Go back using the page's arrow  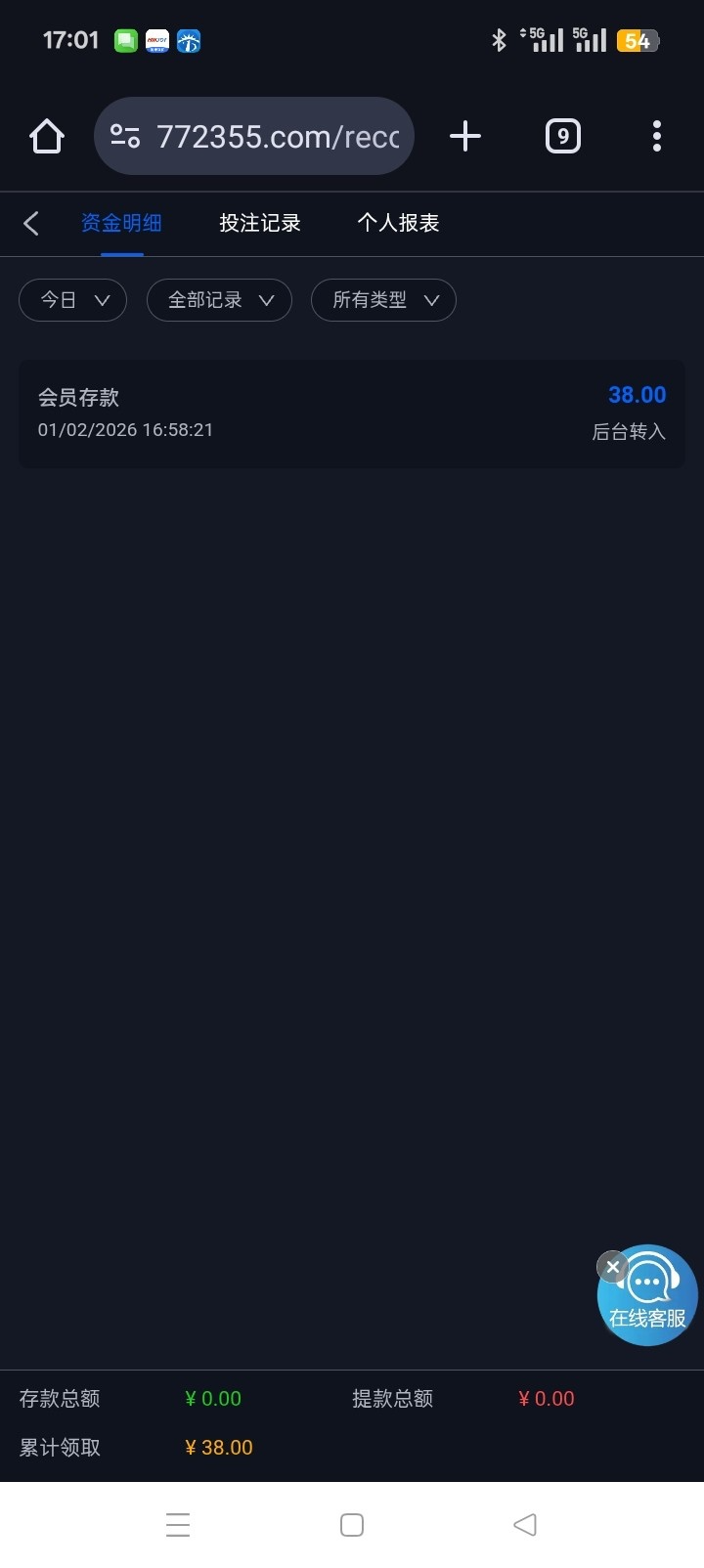pos(31,223)
